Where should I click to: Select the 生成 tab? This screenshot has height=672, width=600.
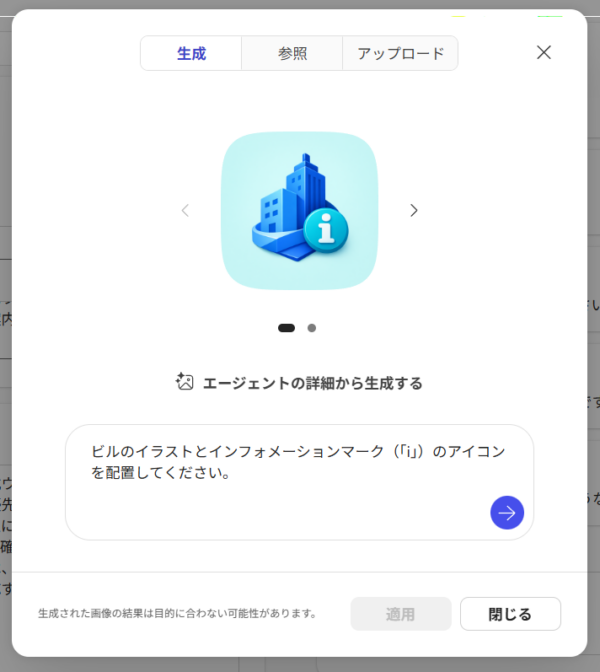pos(191,54)
